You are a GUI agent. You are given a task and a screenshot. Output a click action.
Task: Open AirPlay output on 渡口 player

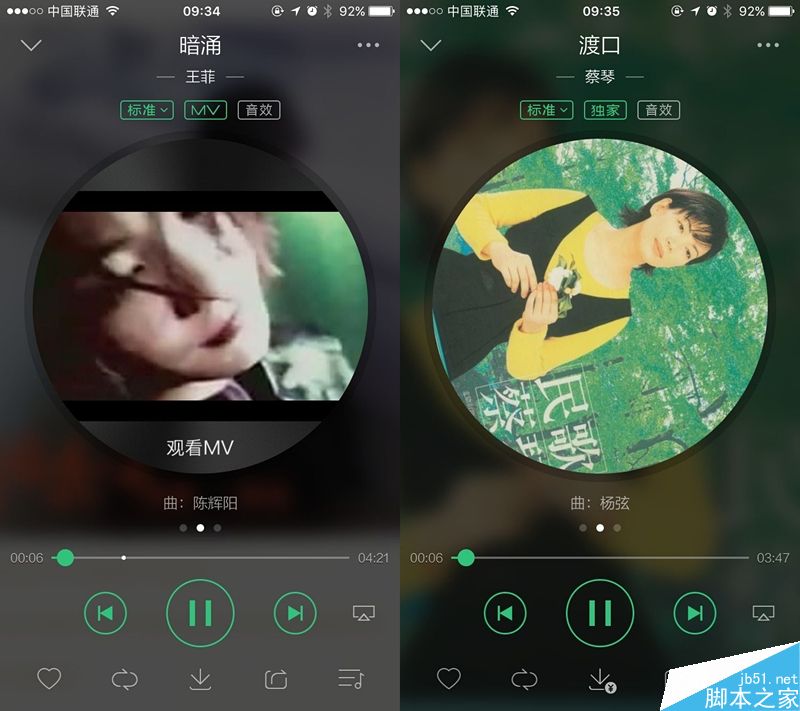pos(764,613)
